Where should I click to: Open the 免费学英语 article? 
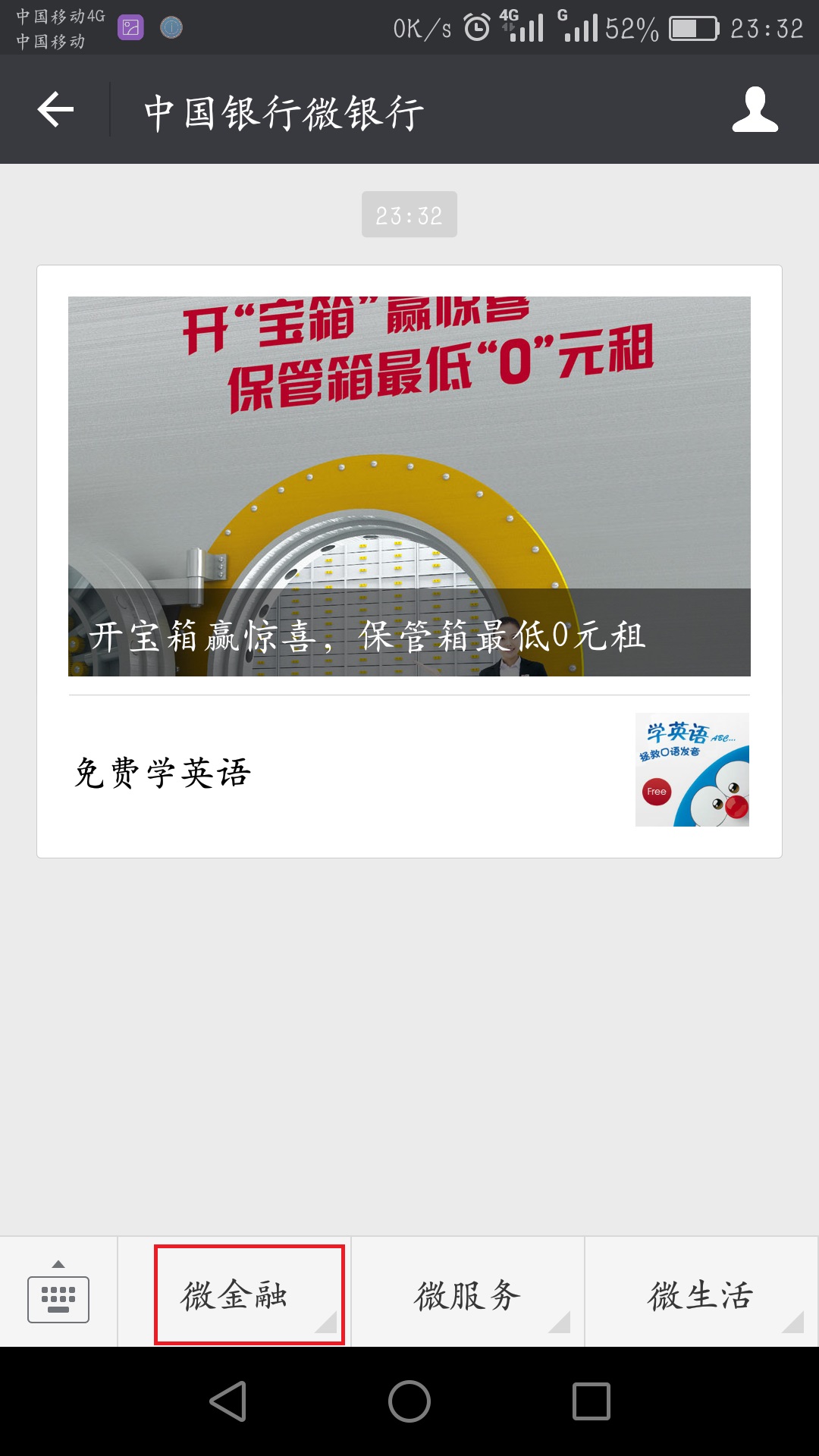409,771
